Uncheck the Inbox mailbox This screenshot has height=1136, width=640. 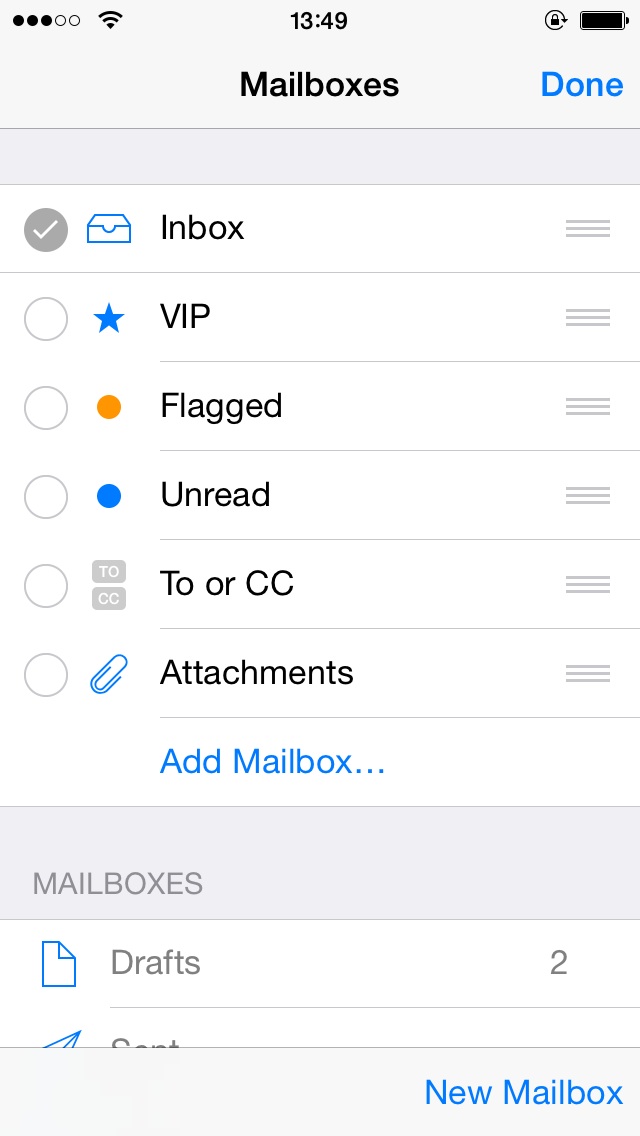pyautogui.click(x=46, y=229)
